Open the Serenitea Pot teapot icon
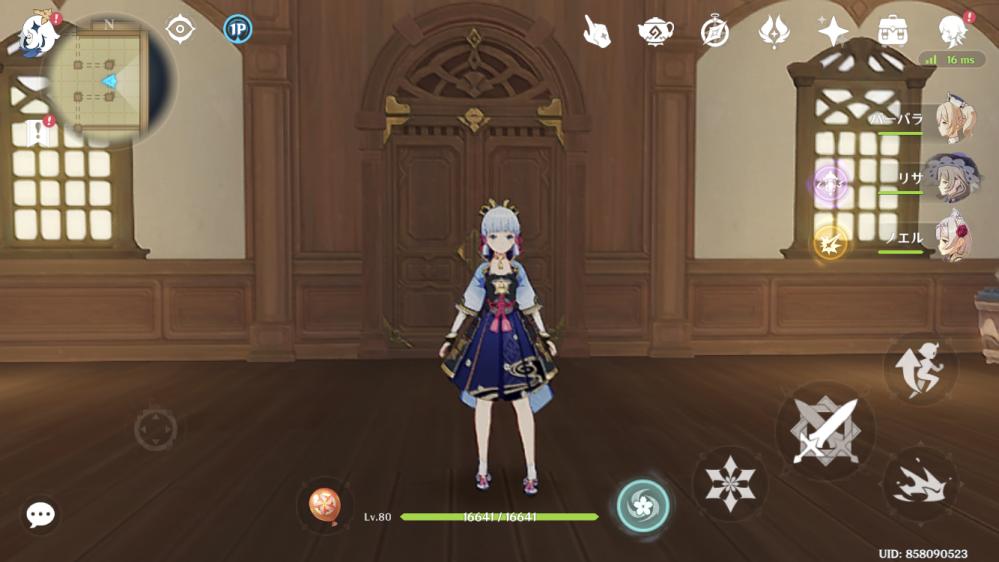This screenshot has height=562, width=999. [655, 31]
